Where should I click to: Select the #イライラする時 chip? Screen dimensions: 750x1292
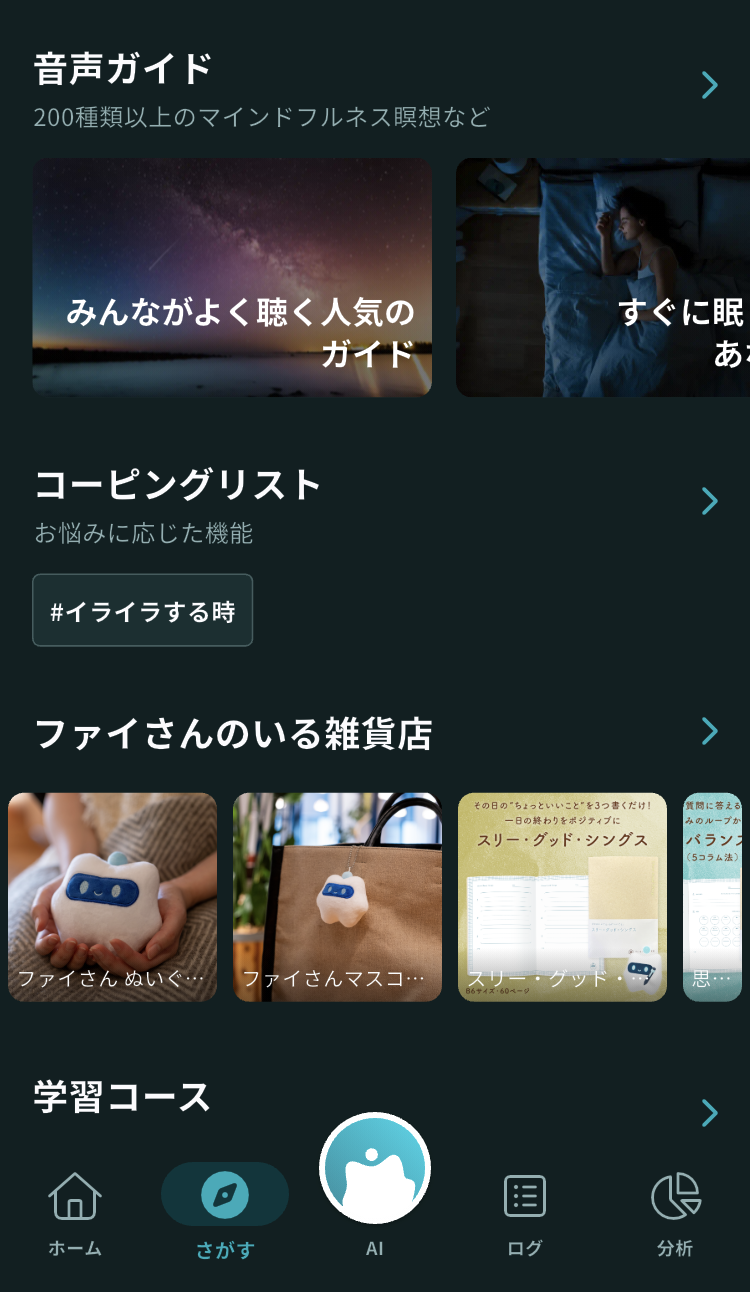click(x=143, y=610)
